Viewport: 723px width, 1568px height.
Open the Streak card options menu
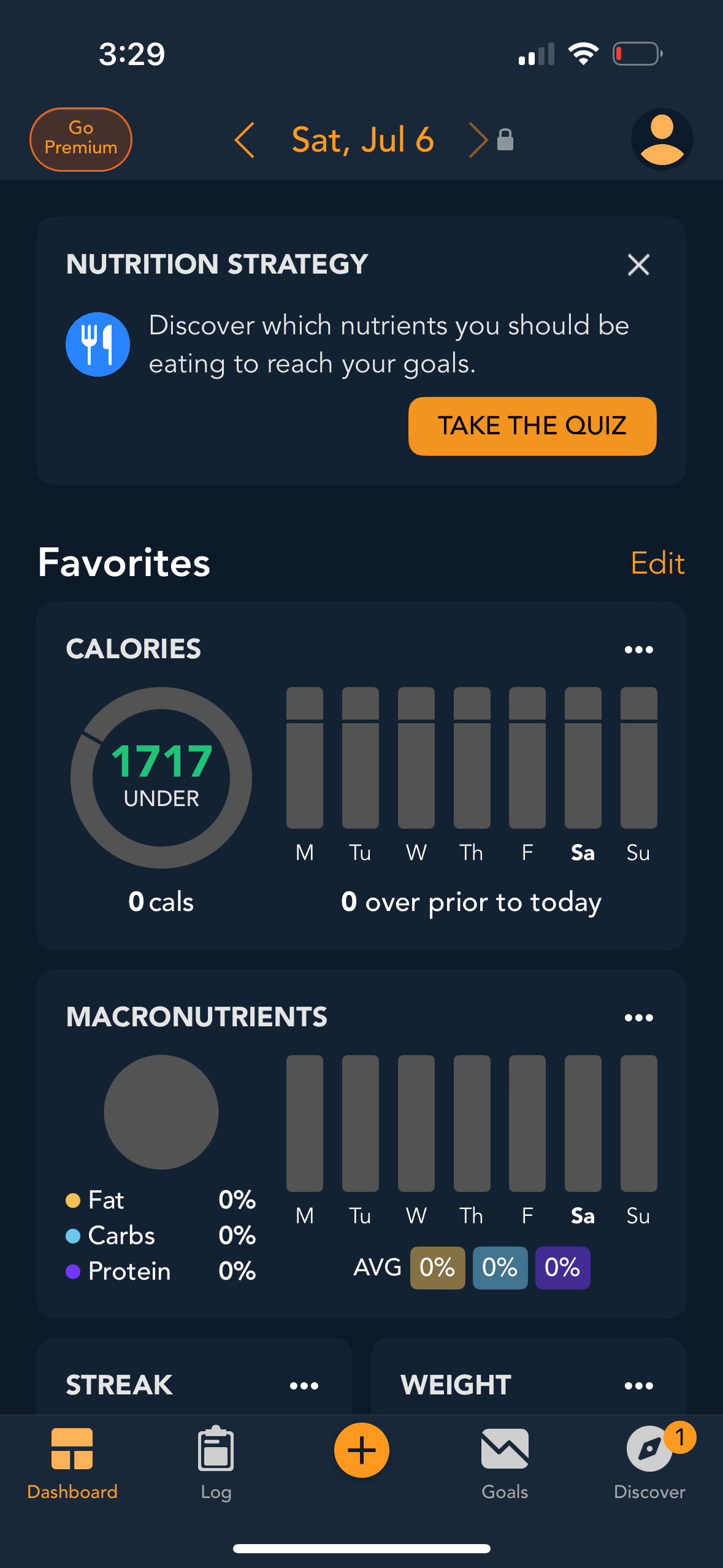305,1385
